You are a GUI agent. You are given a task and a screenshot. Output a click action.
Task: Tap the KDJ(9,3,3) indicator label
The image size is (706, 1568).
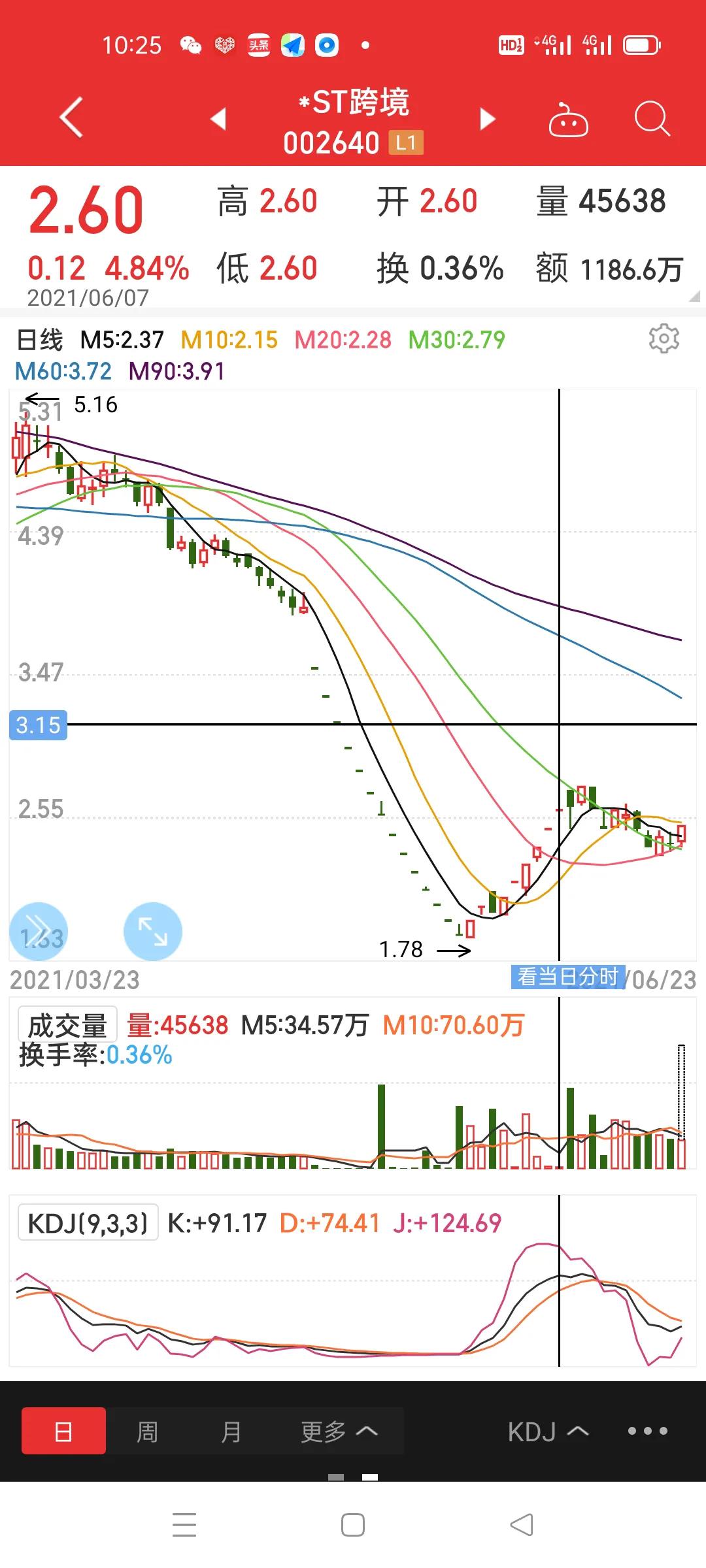click(88, 1222)
